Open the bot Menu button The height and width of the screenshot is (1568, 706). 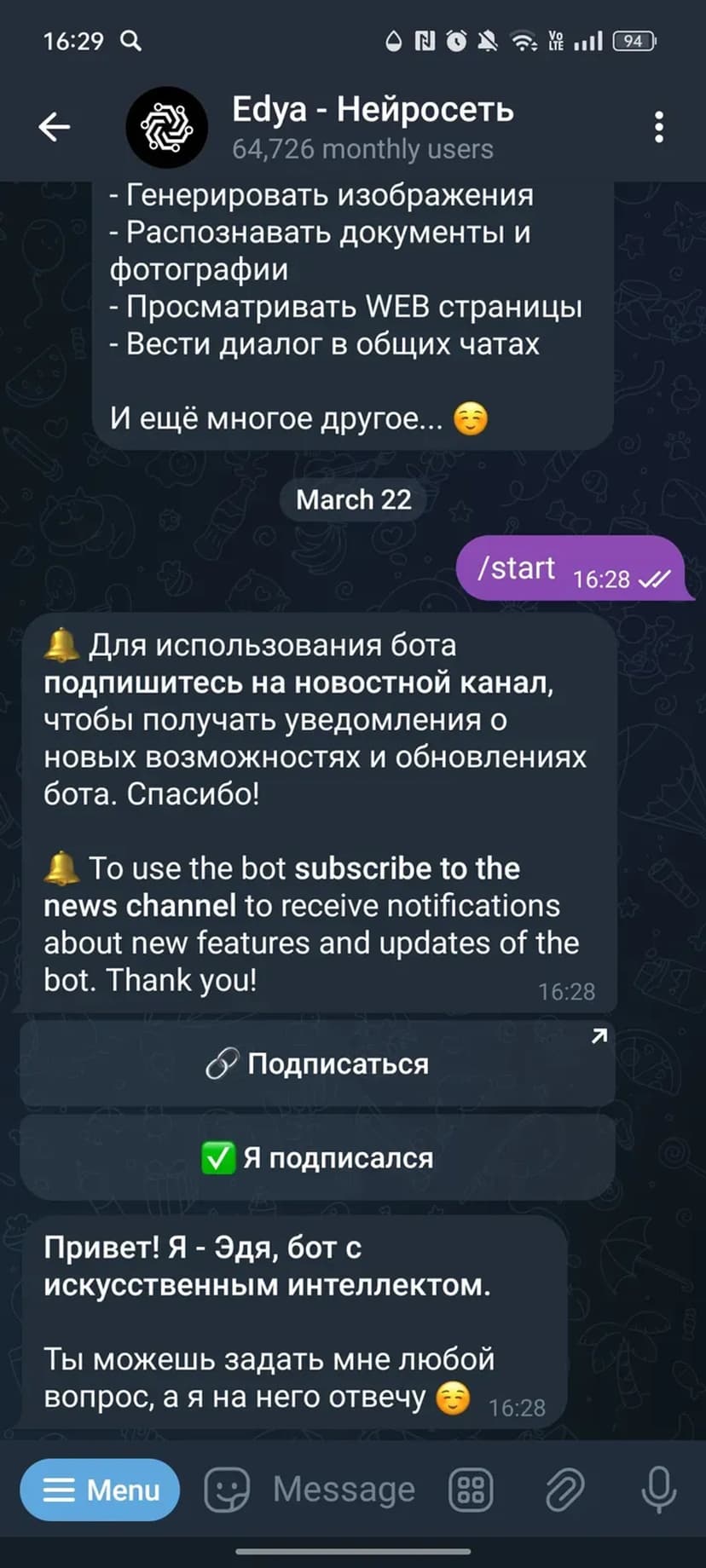(x=100, y=1490)
